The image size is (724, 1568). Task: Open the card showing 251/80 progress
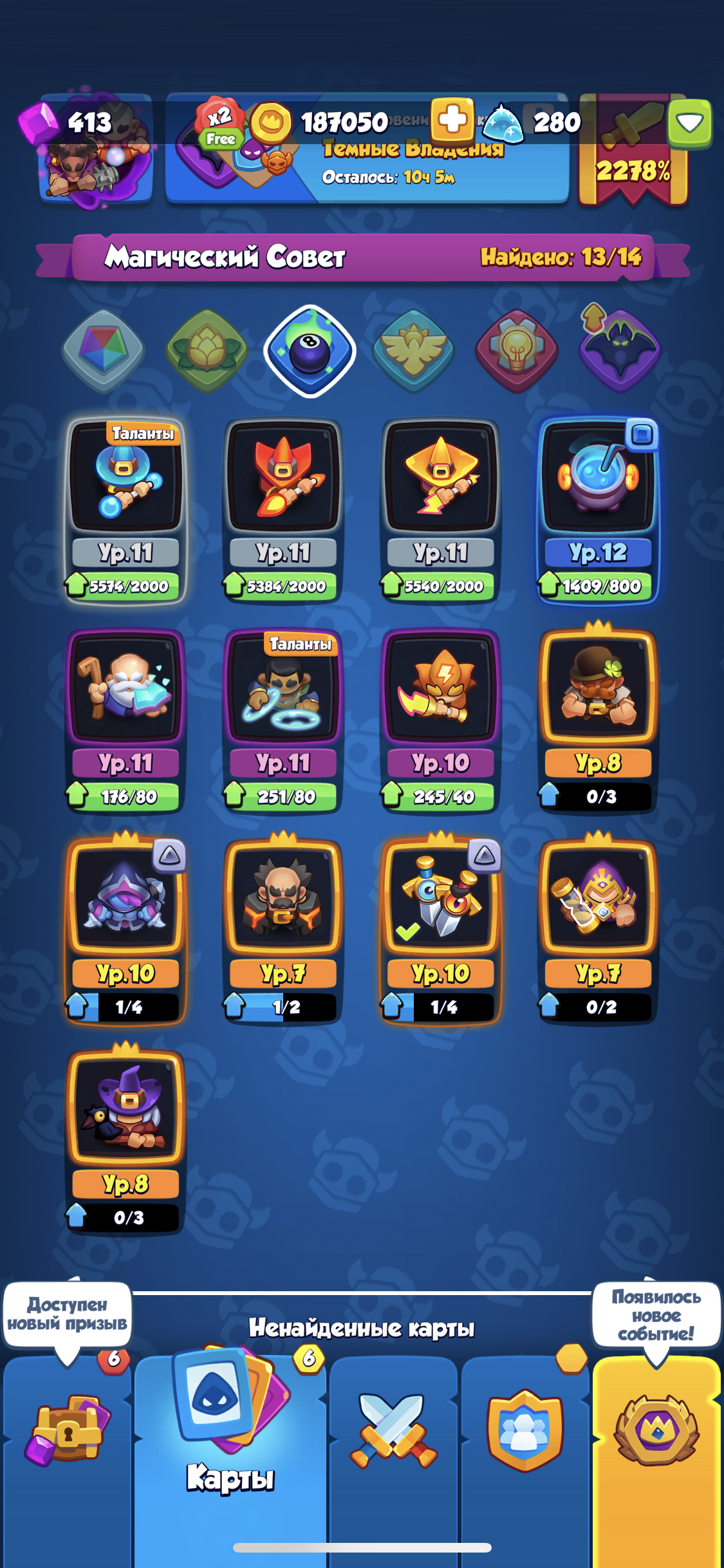tap(283, 721)
